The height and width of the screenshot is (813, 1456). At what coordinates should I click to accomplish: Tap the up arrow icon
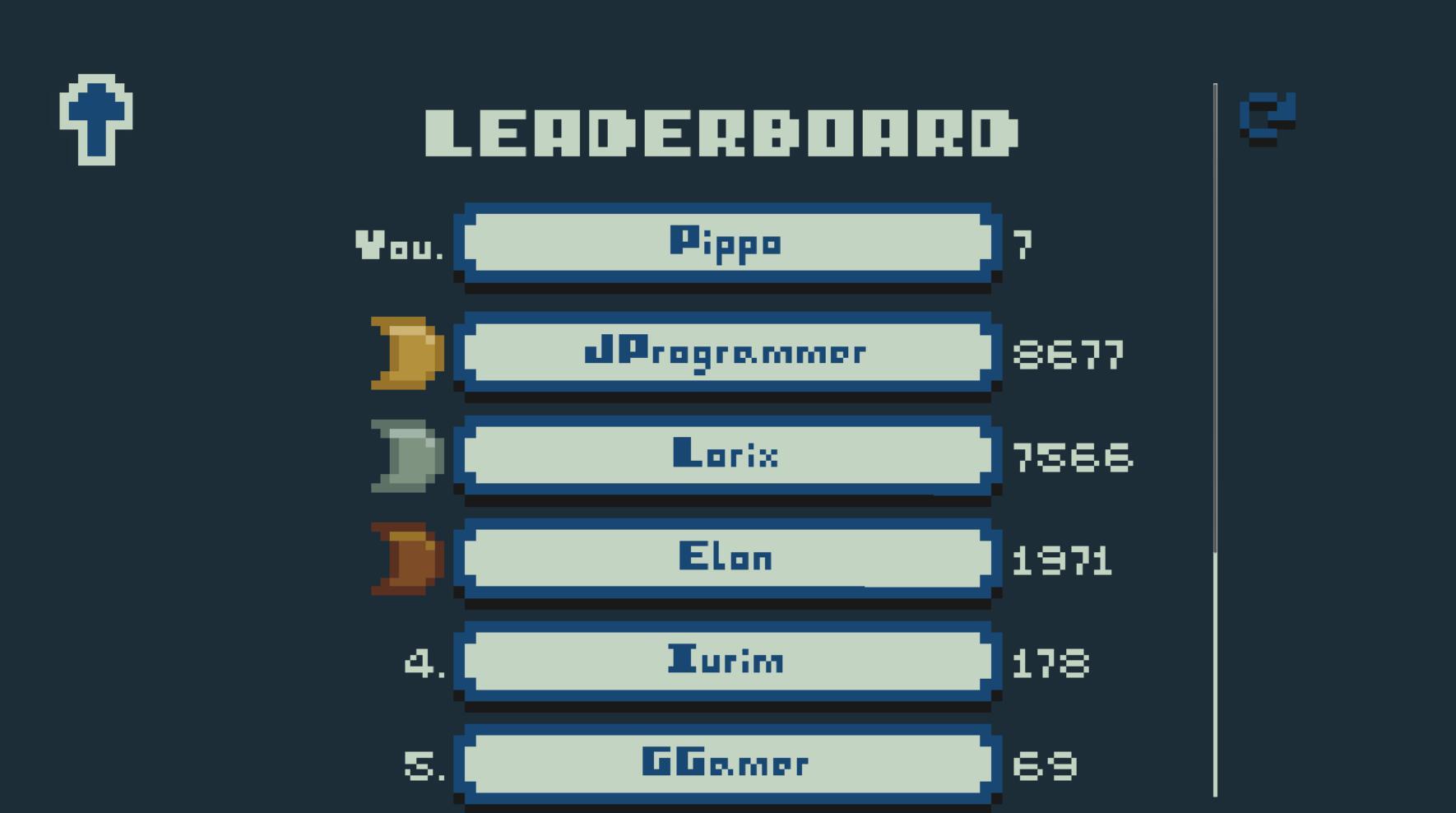(95, 119)
